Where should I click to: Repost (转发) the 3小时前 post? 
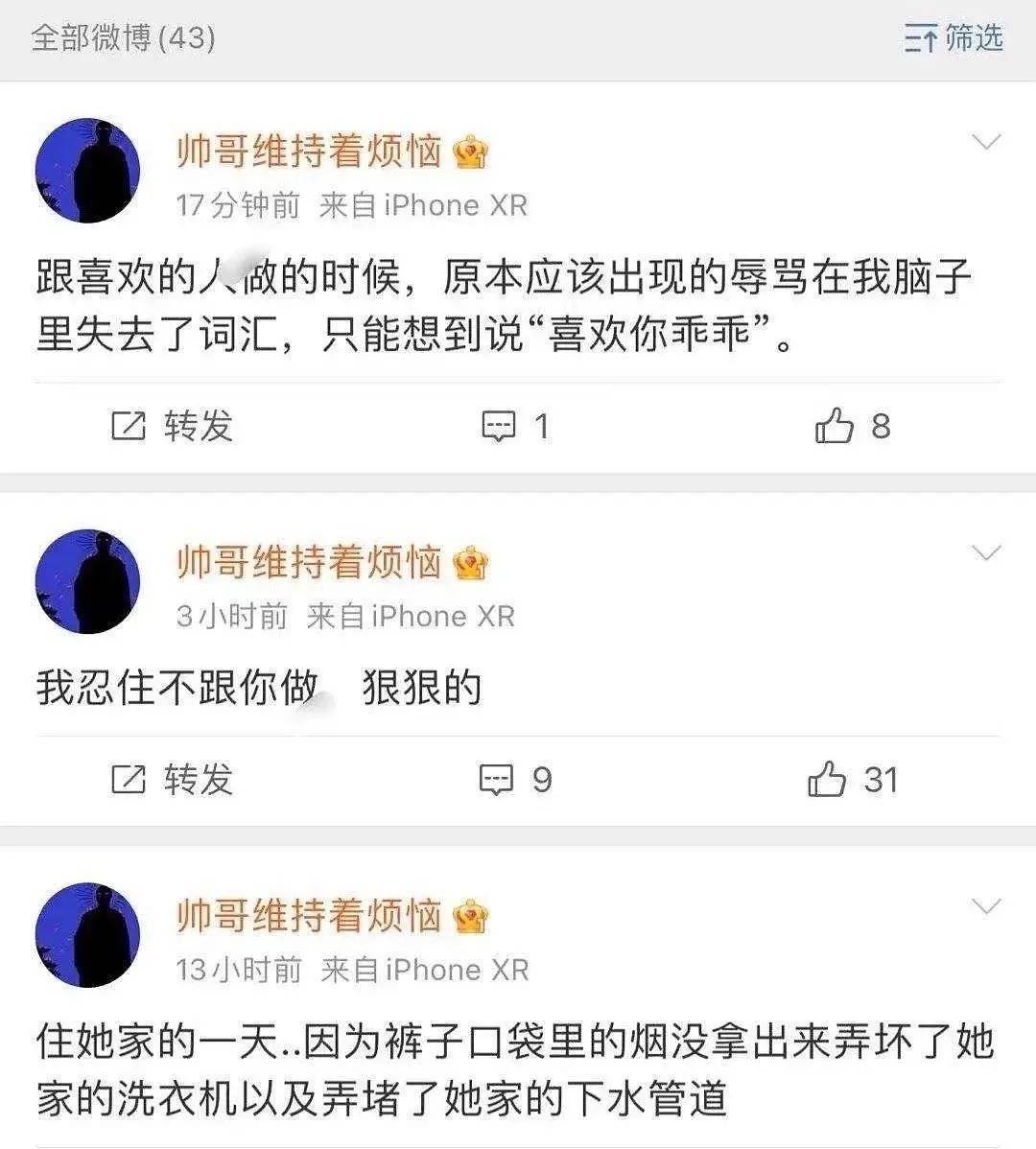point(173,780)
